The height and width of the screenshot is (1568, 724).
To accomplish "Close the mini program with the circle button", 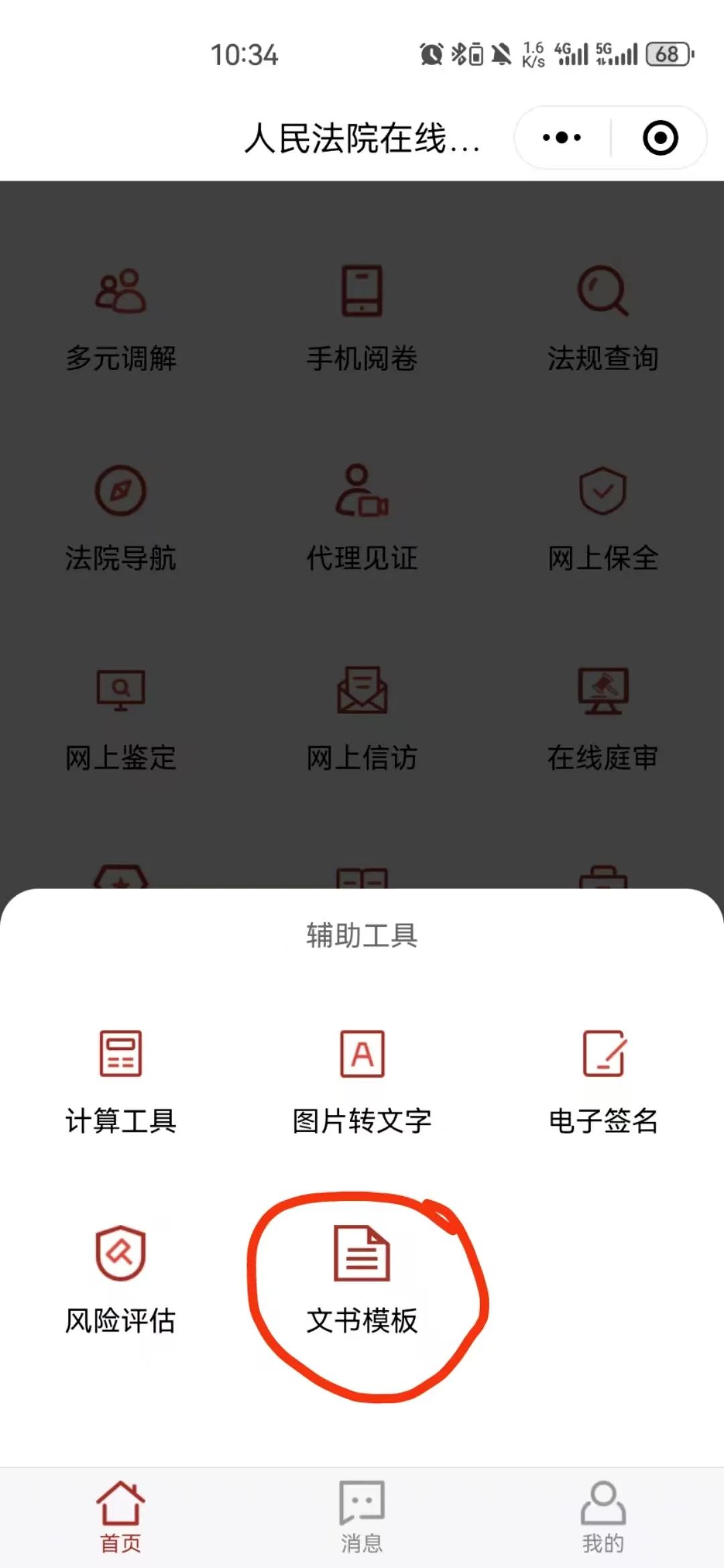I will (660, 138).
